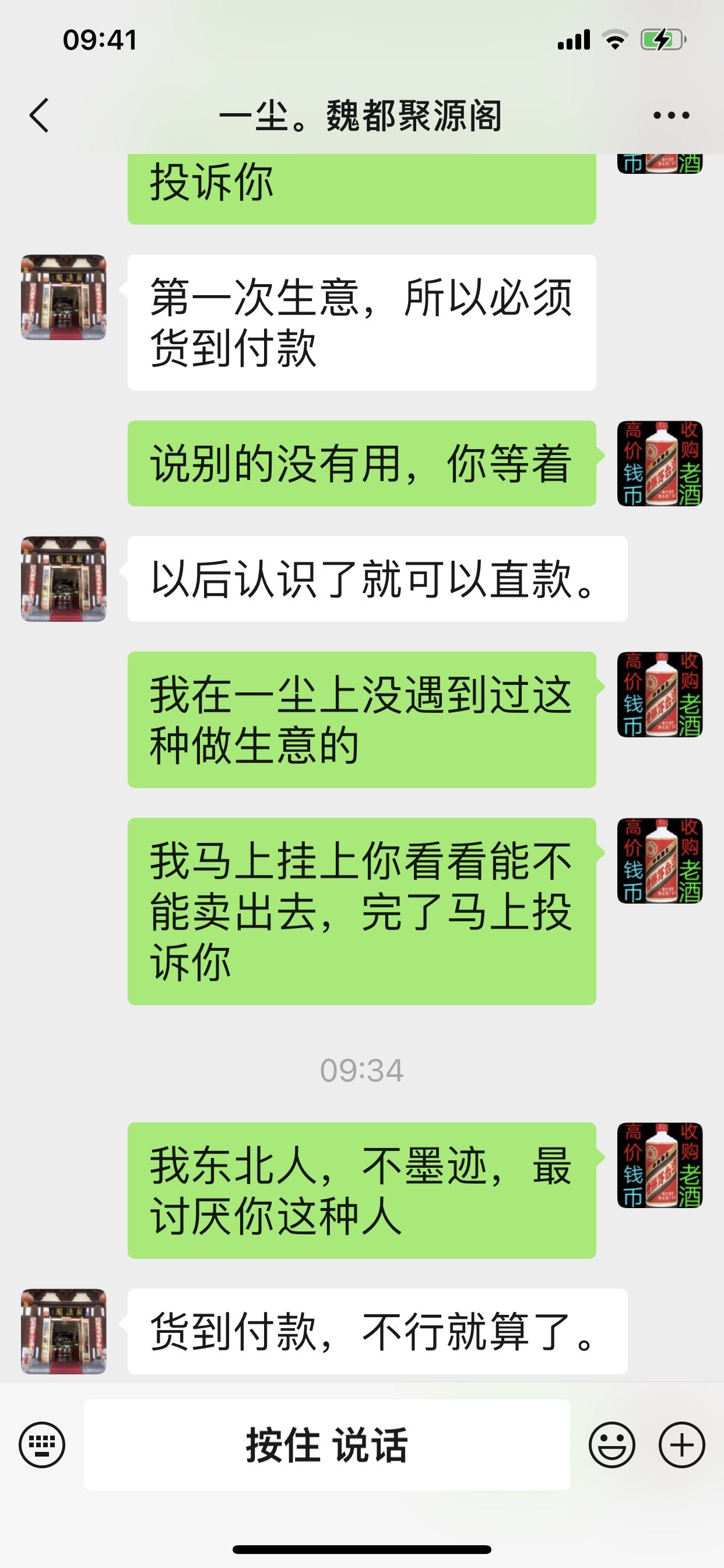Open contact avatar beside 以后认识了就可以直款 message
Image resolution: width=724 pixels, height=1568 pixels.
(x=64, y=579)
